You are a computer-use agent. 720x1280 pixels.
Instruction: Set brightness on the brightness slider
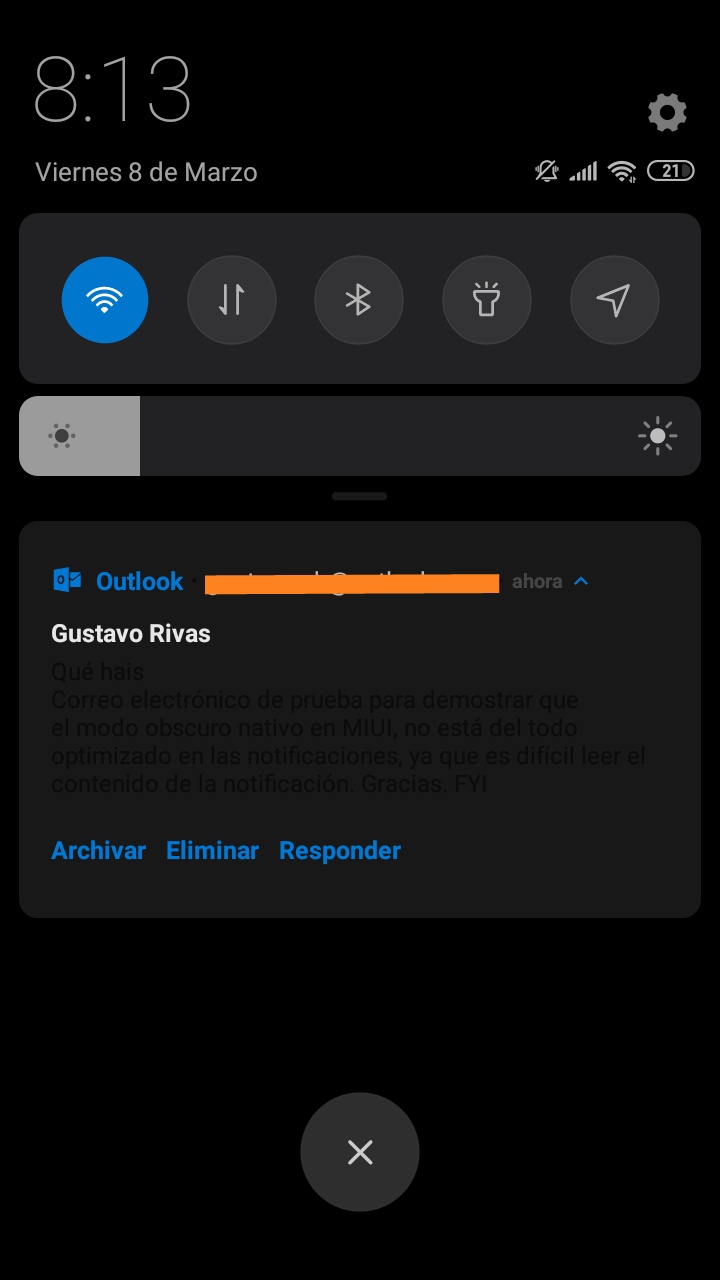point(360,436)
